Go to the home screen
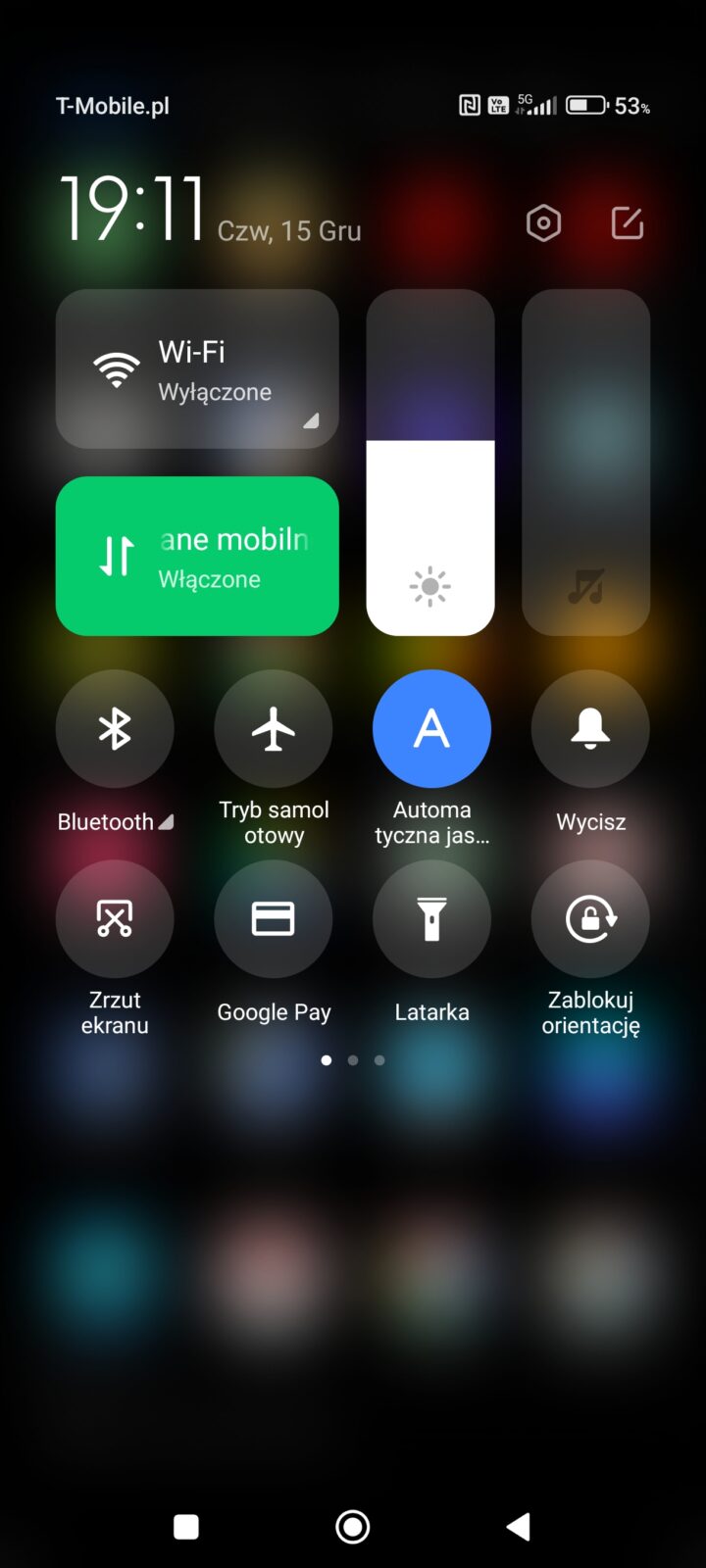The height and width of the screenshot is (1568, 706). (x=353, y=1526)
